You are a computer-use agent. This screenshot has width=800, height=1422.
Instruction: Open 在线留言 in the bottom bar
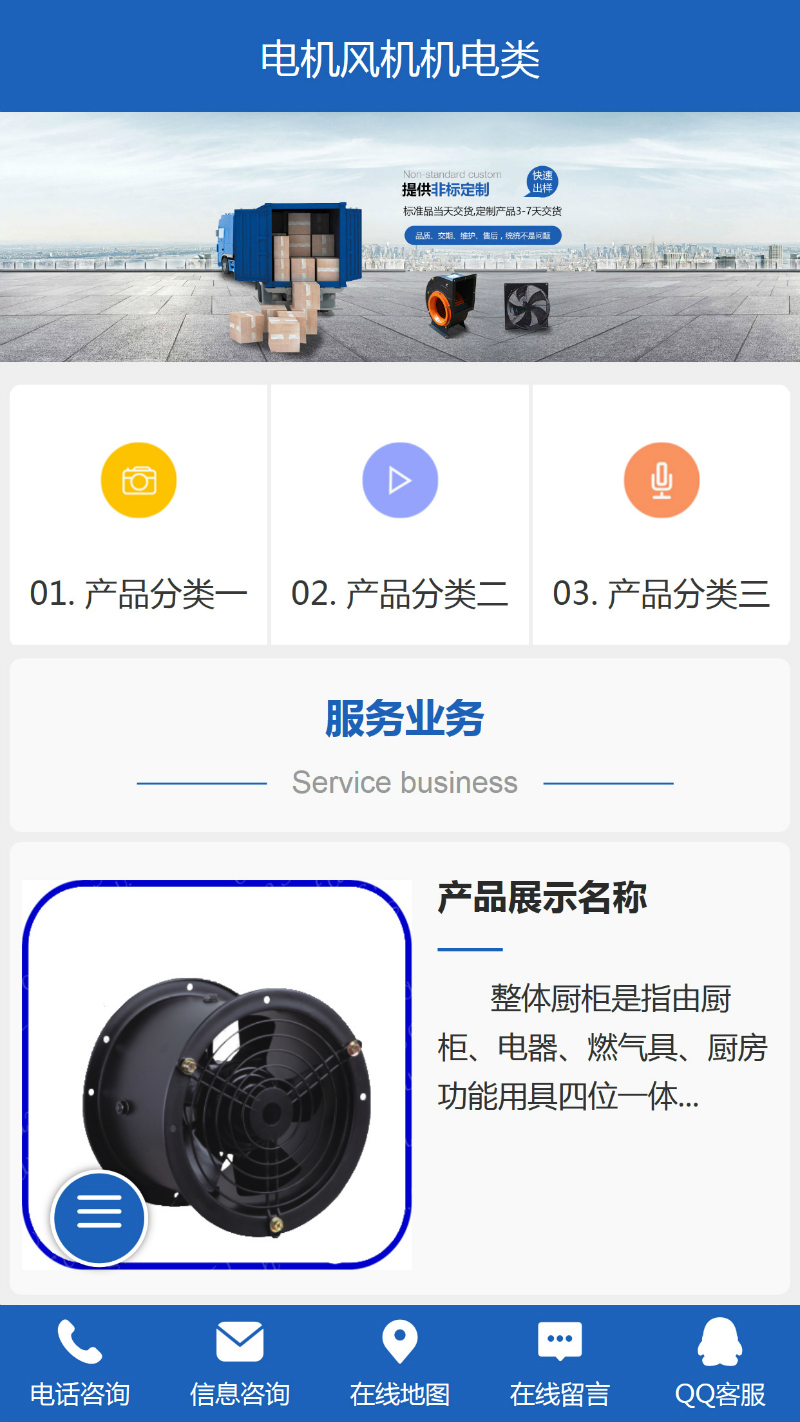click(560, 1363)
